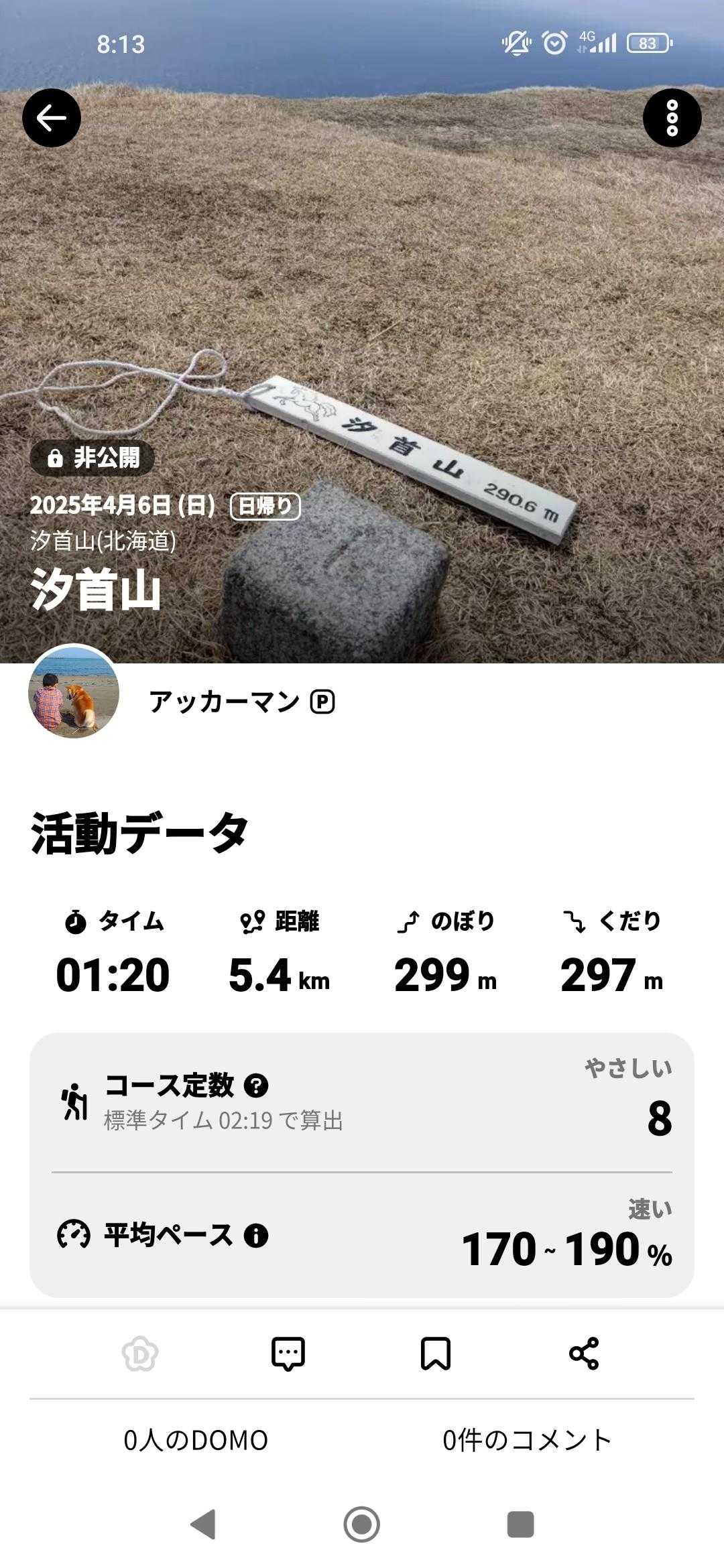Open the comment icon

(x=288, y=1354)
